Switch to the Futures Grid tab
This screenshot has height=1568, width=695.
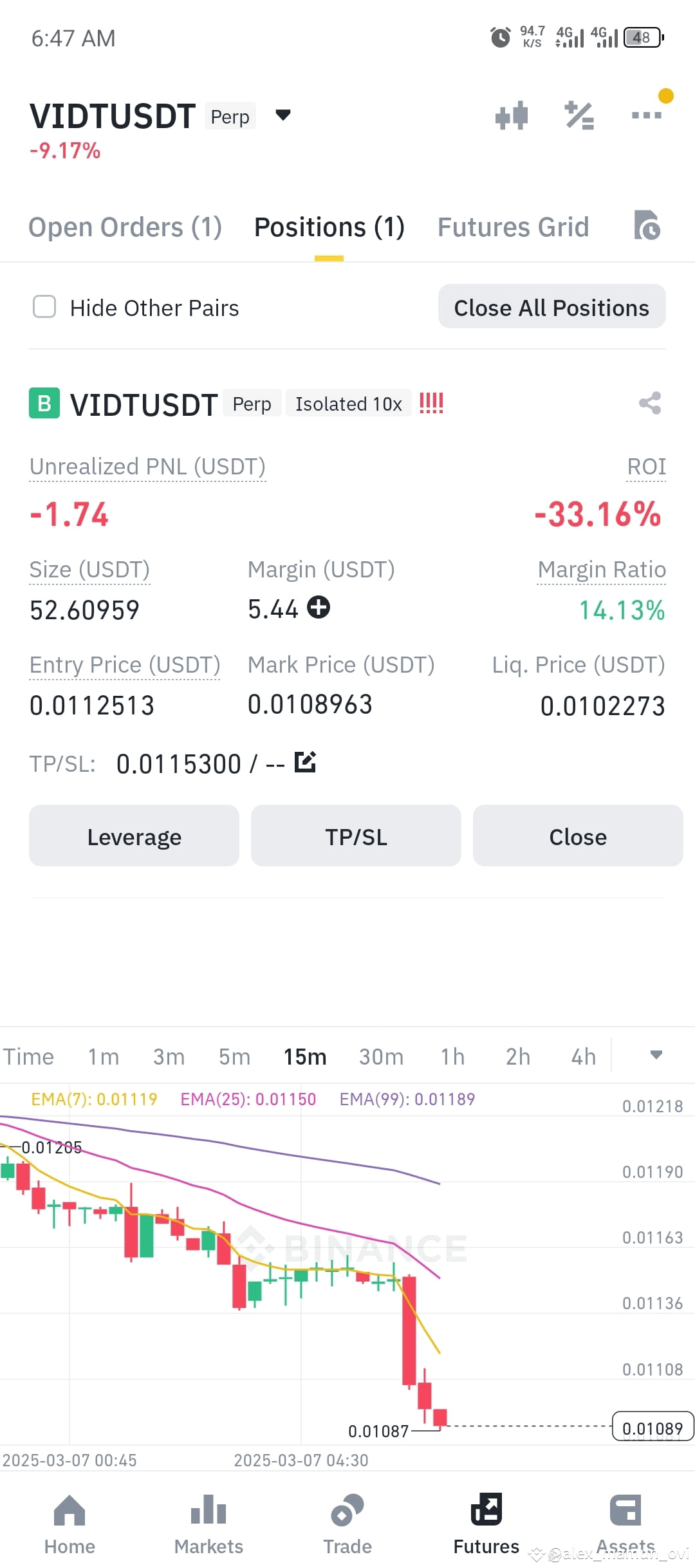click(512, 227)
